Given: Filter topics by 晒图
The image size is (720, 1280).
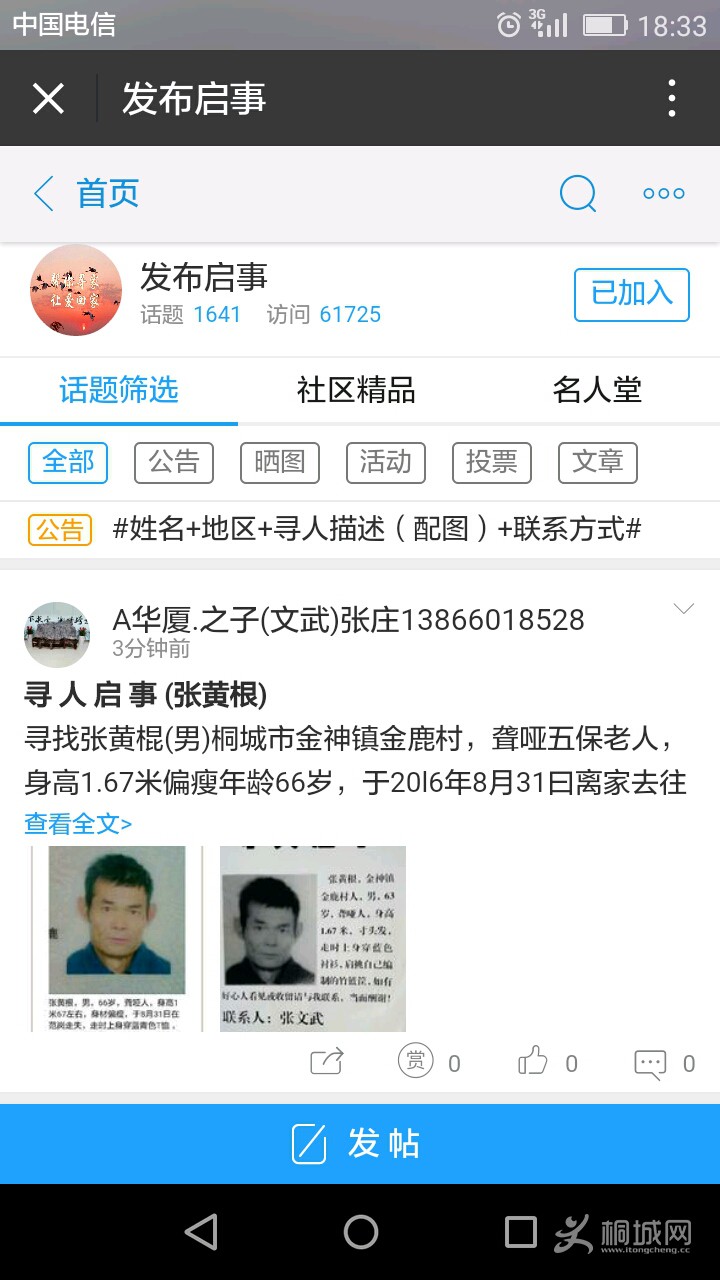Looking at the screenshot, I should click(x=280, y=462).
